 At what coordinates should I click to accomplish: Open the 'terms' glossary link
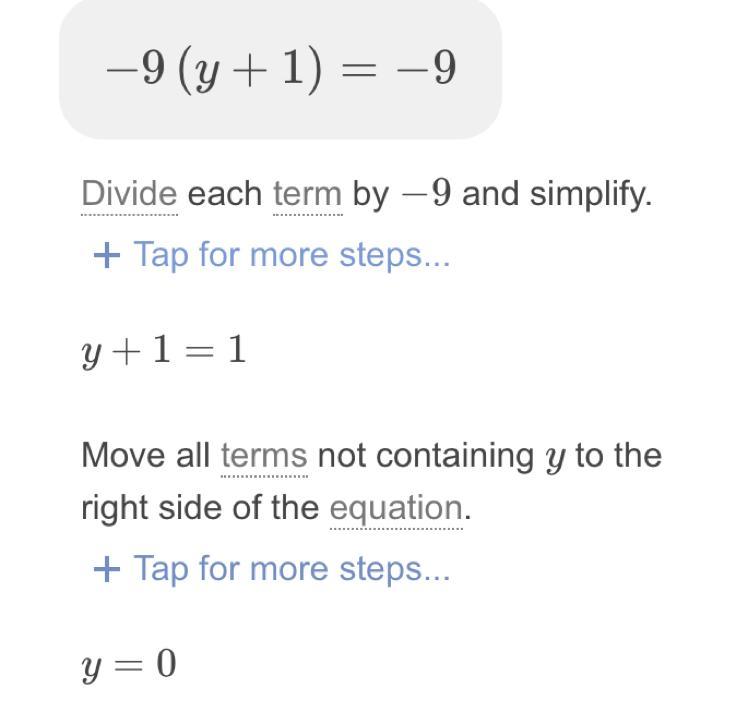click(x=264, y=456)
